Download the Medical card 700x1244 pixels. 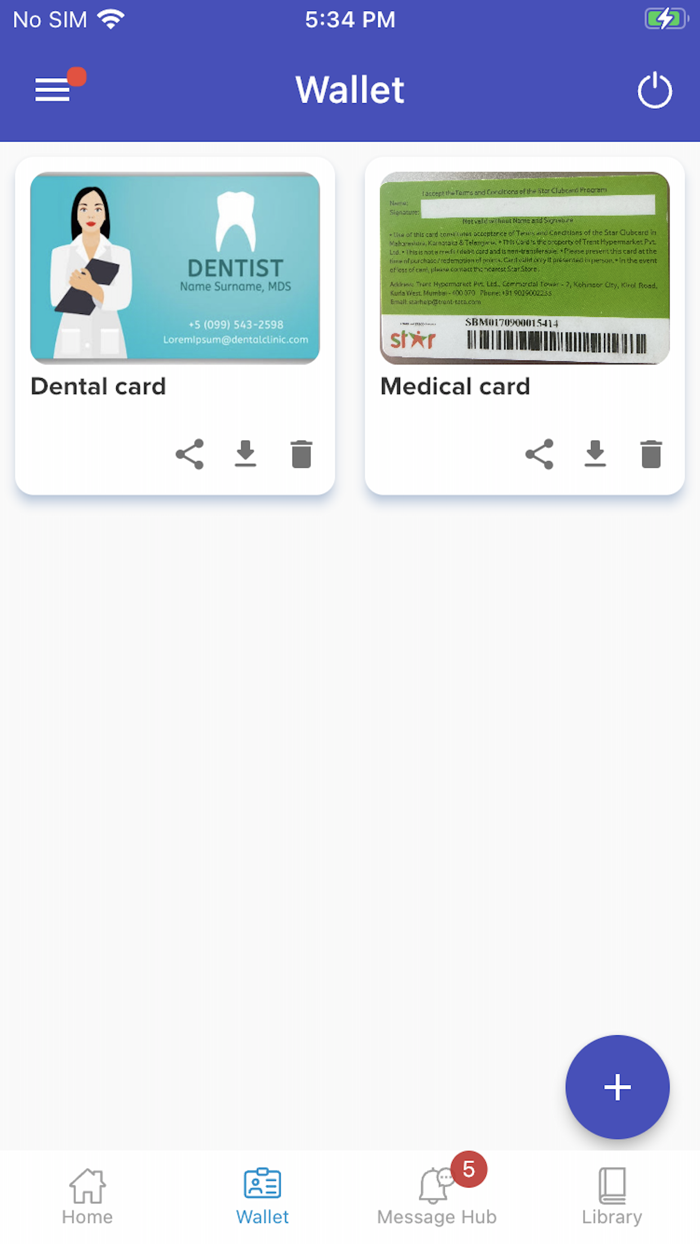[x=596, y=454]
